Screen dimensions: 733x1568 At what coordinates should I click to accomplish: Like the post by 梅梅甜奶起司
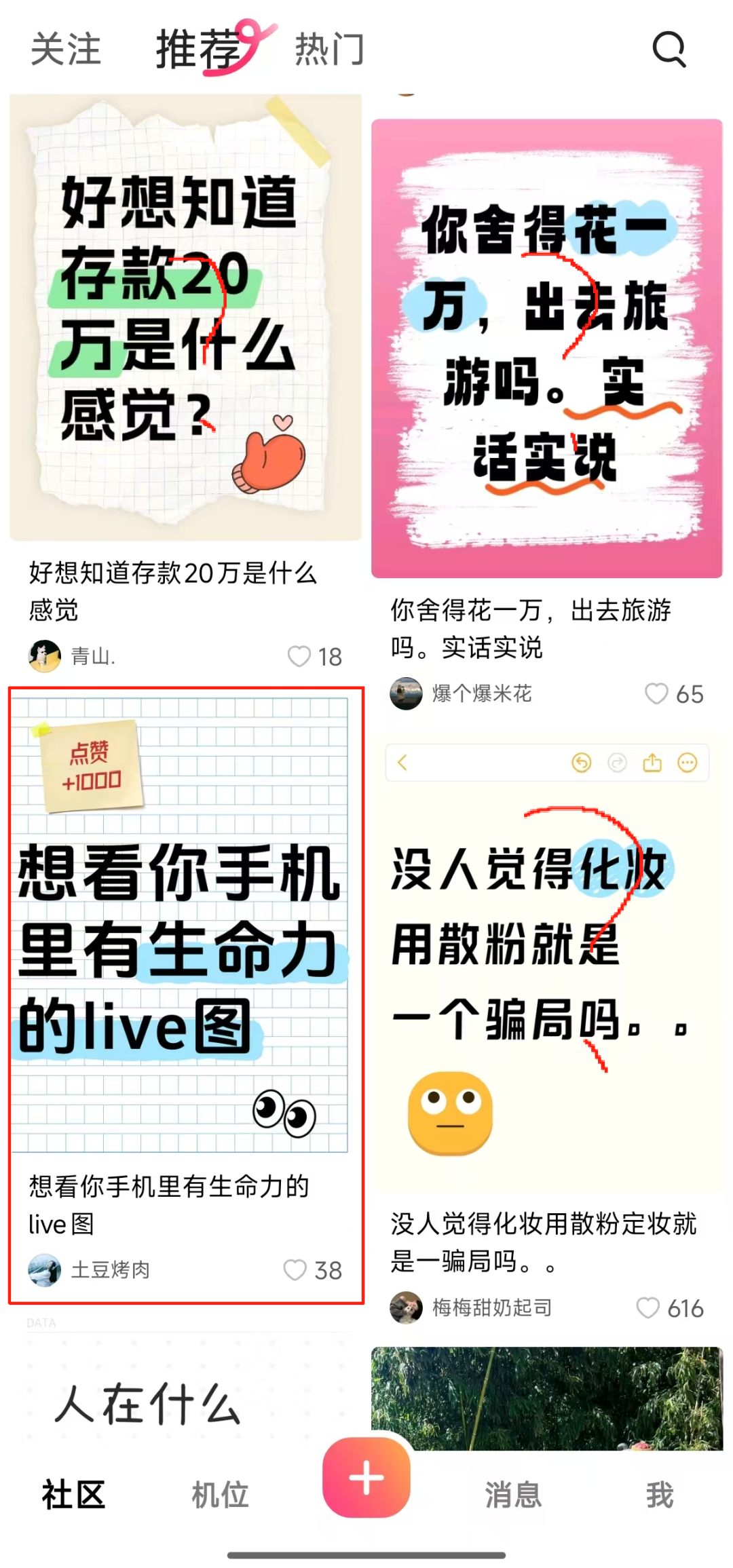[x=648, y=1307]
